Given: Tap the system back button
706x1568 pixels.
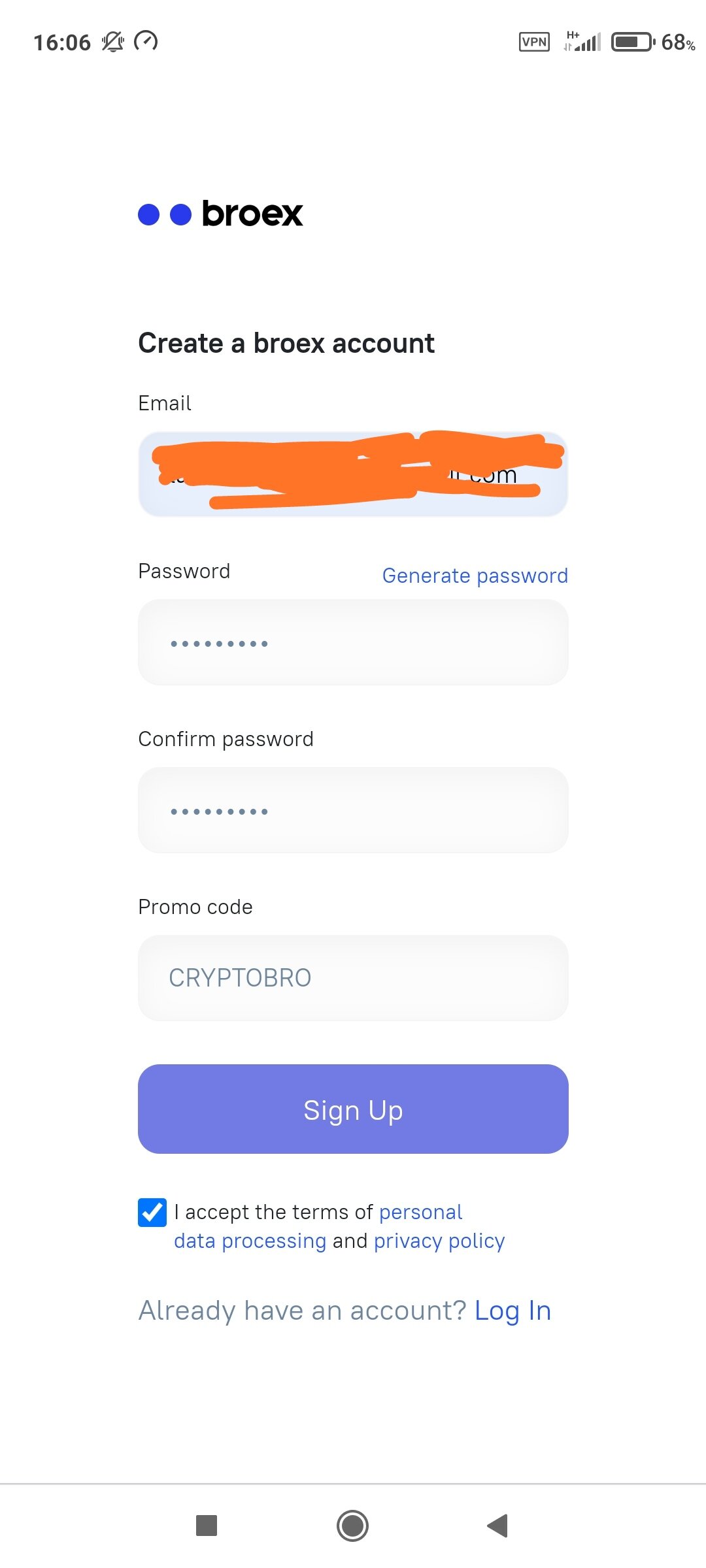Looking at the screenshot, I should 497,1526.
